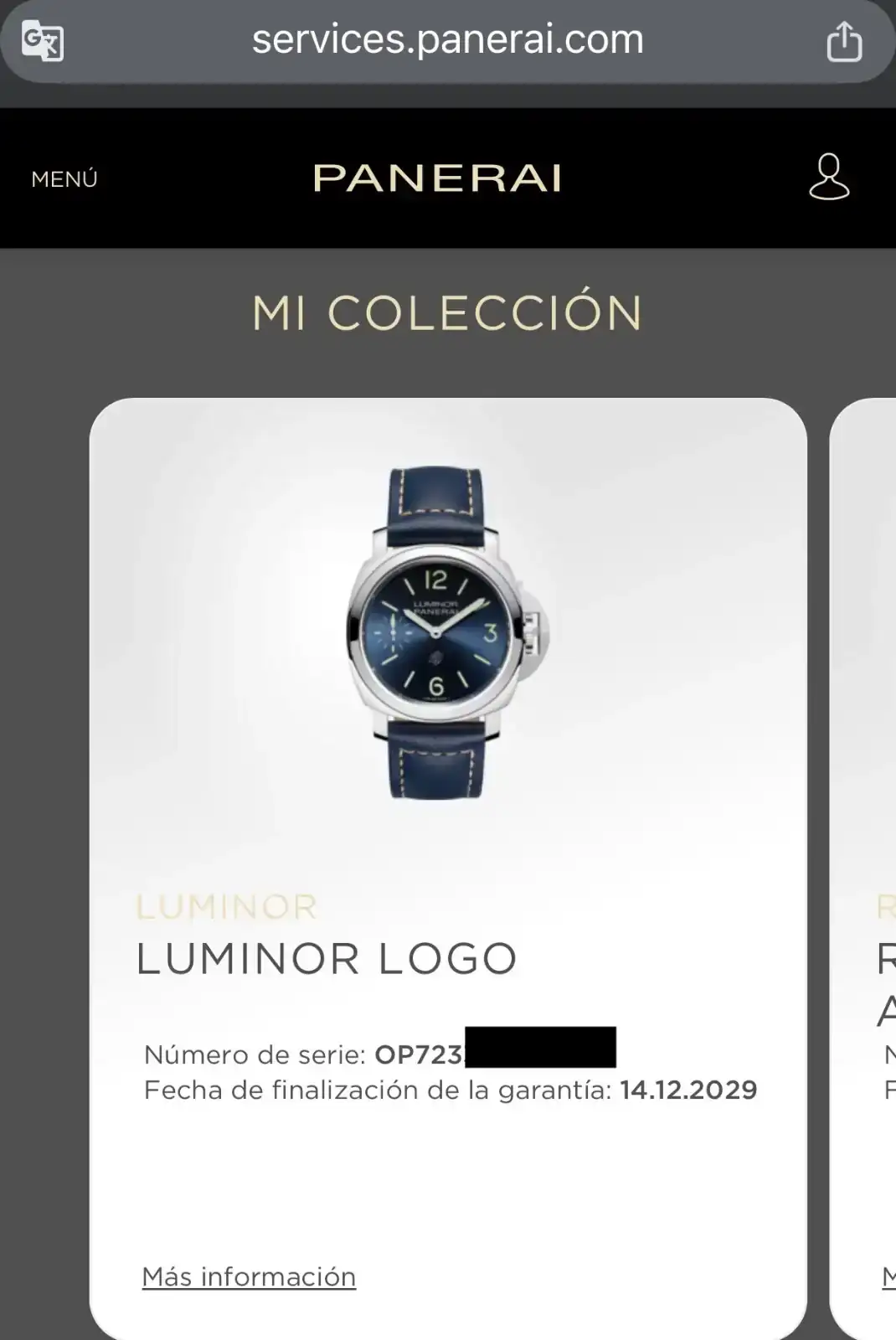This screenshot has height=1340, width=896.
Task: Open the browser translate icon
Action: coord(42,41)
